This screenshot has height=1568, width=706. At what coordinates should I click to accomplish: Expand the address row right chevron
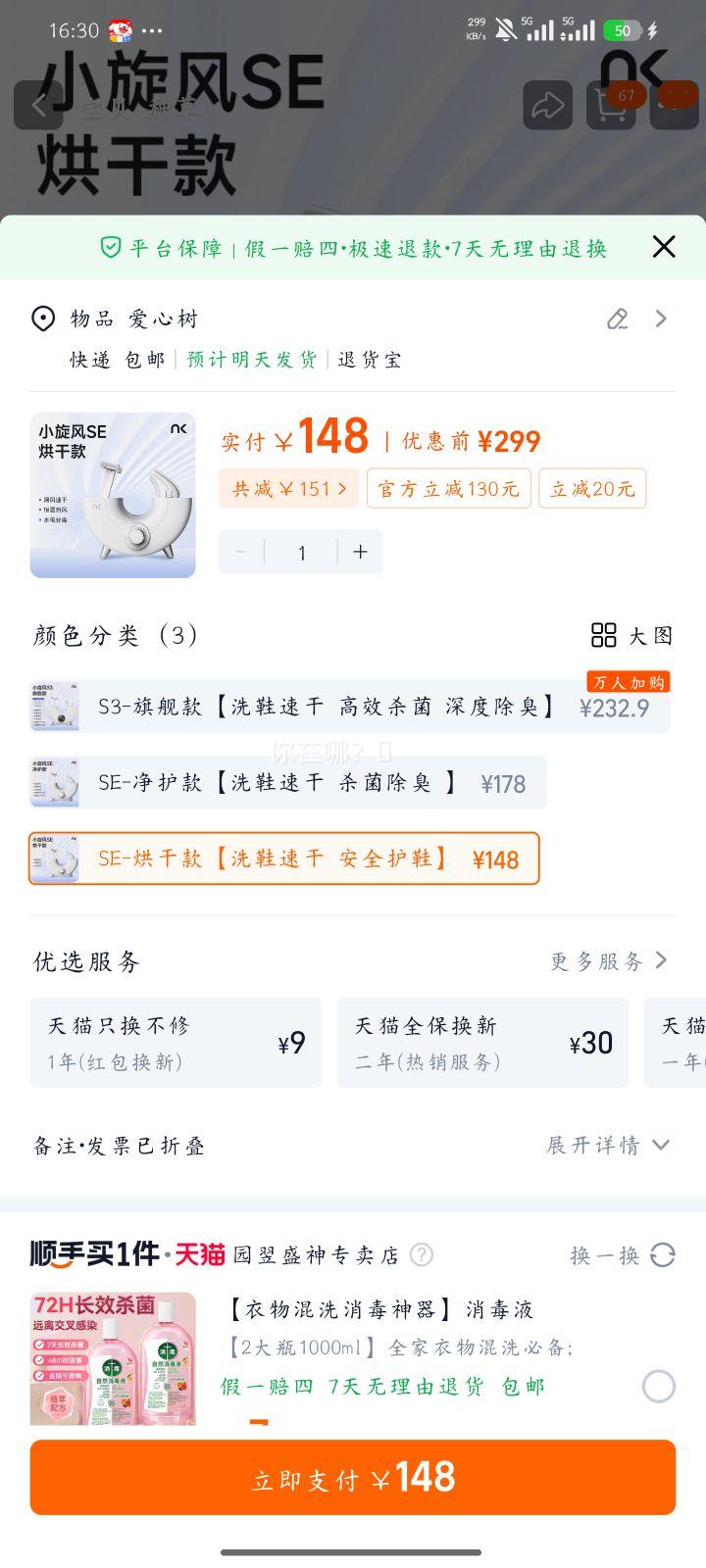point(660,318)
